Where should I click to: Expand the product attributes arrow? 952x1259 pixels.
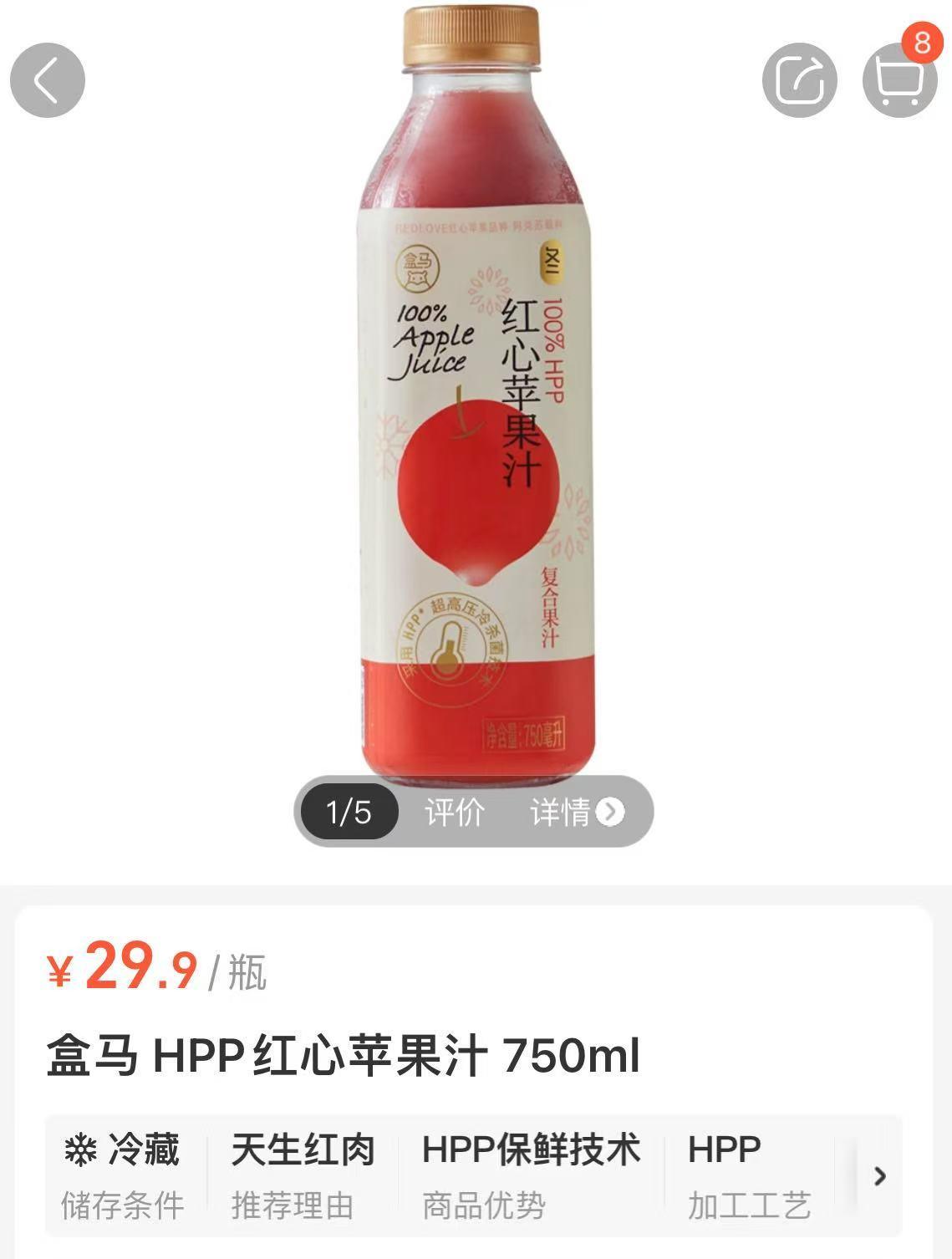[879, 1176]
